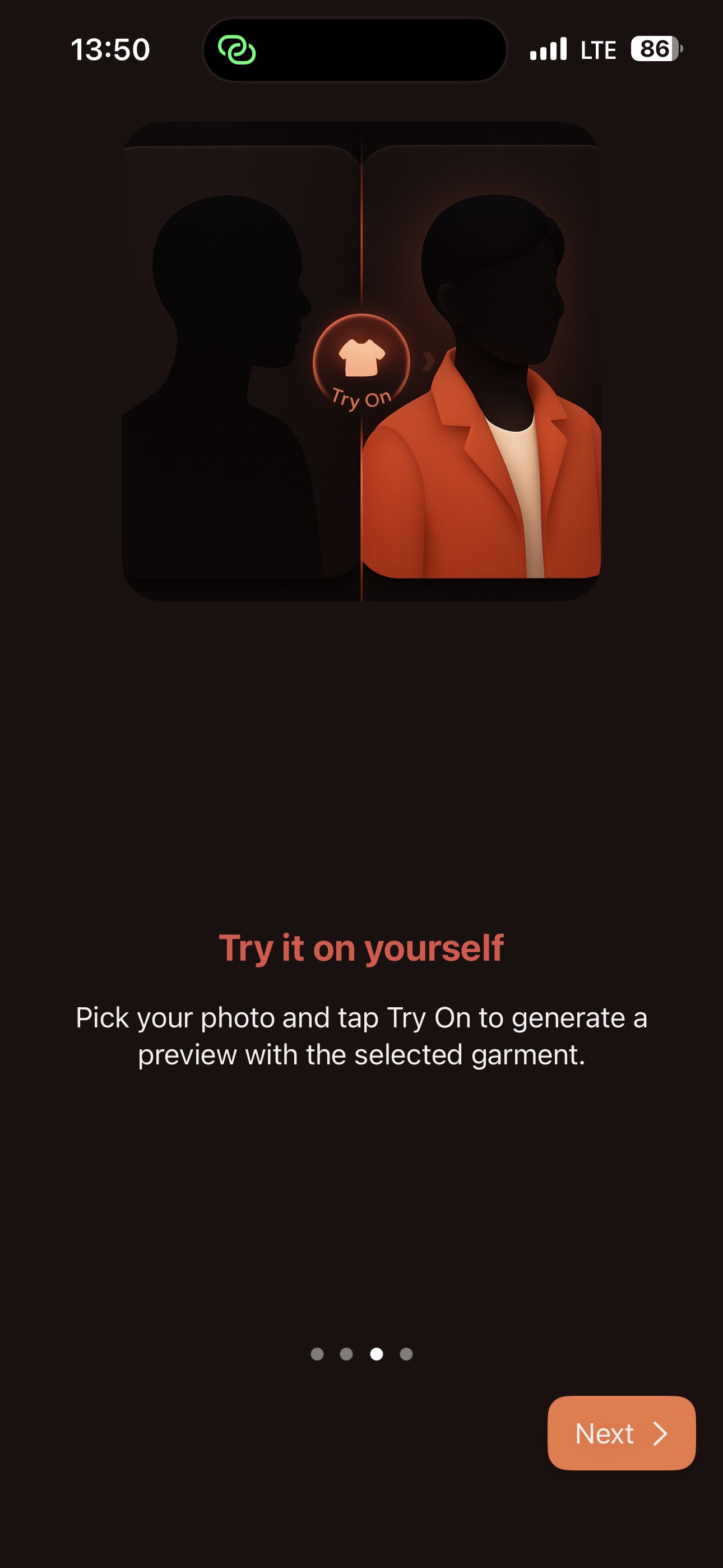The height and width of the screenshot is (1568, 723).
Task: Go to the fourth page indicator dot
Action: click(406, 1354)
